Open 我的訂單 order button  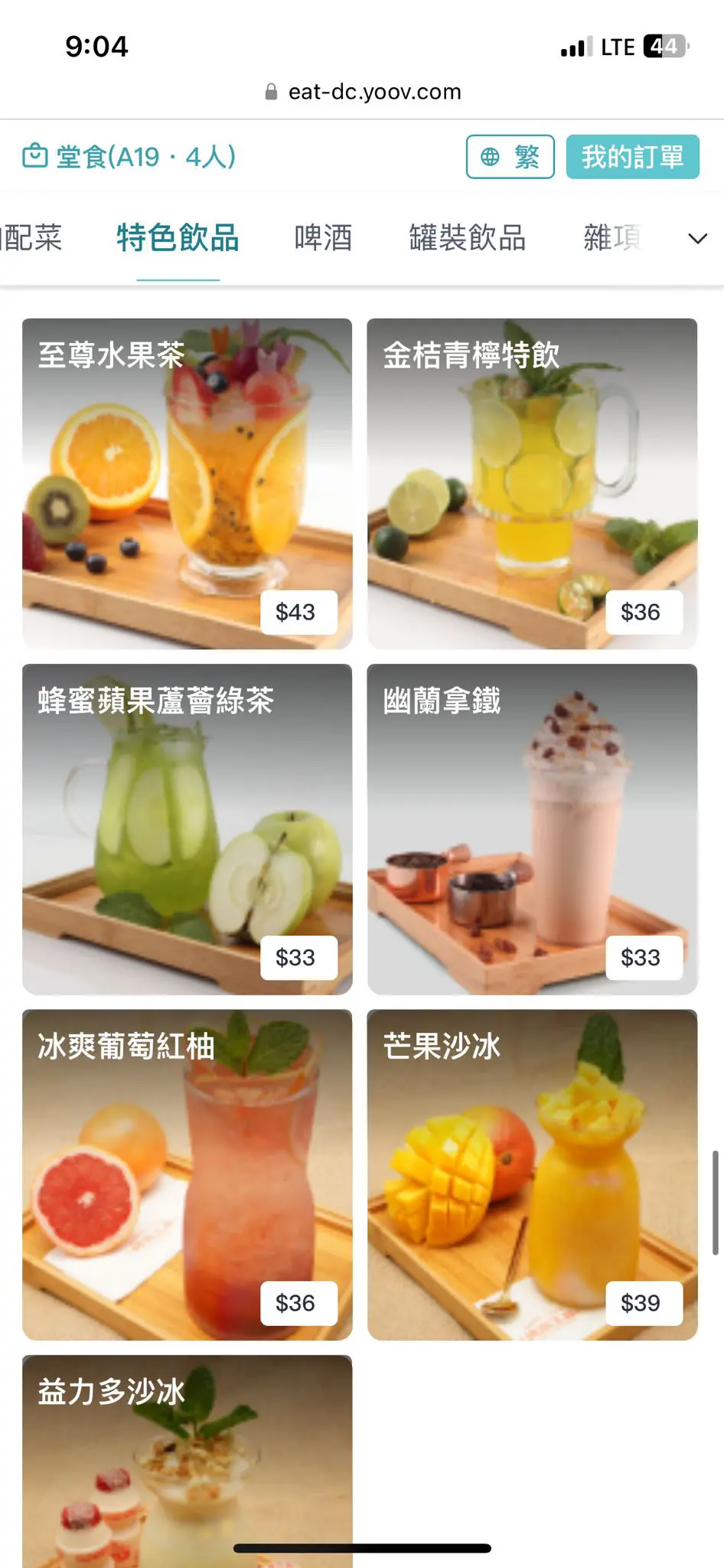(632, 157)
